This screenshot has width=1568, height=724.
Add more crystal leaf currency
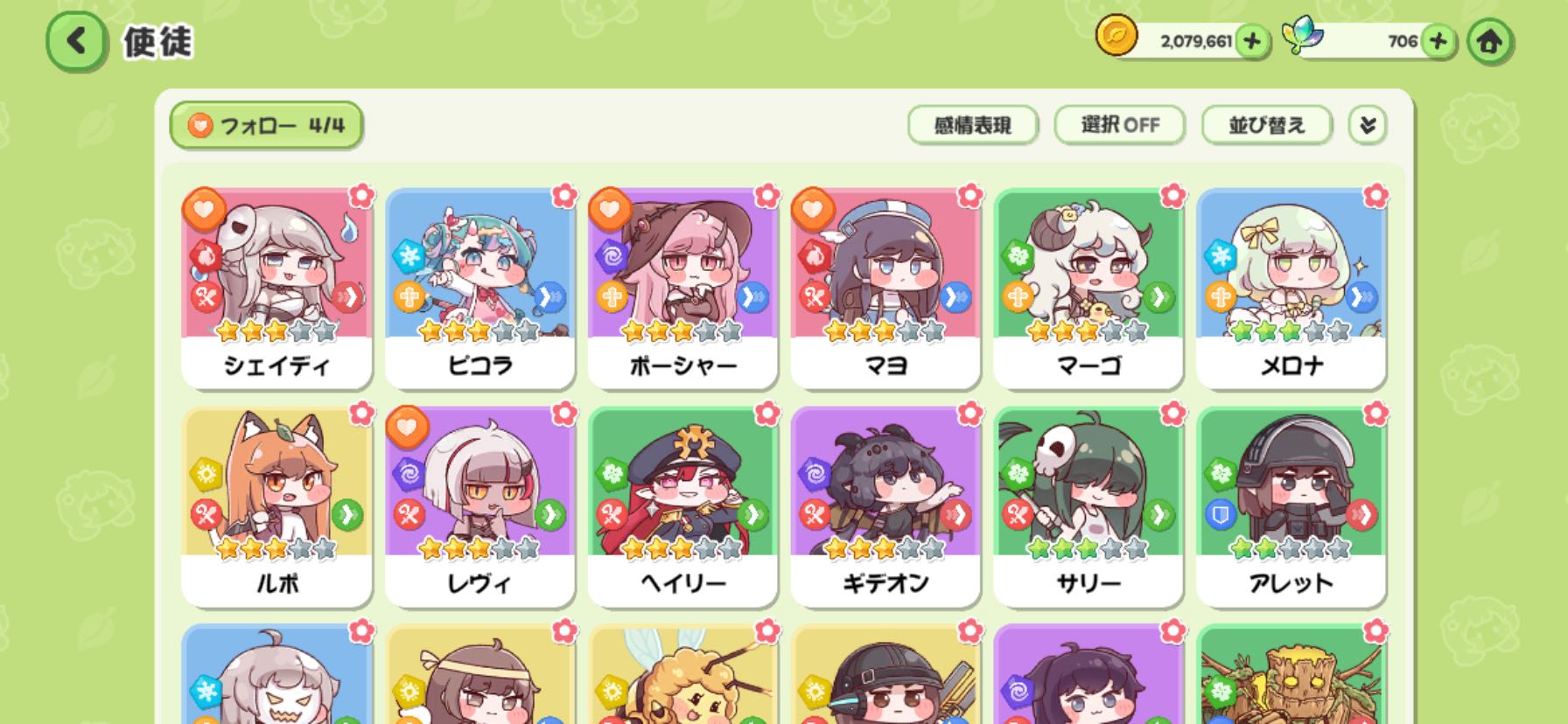(x=1438, y=41)
